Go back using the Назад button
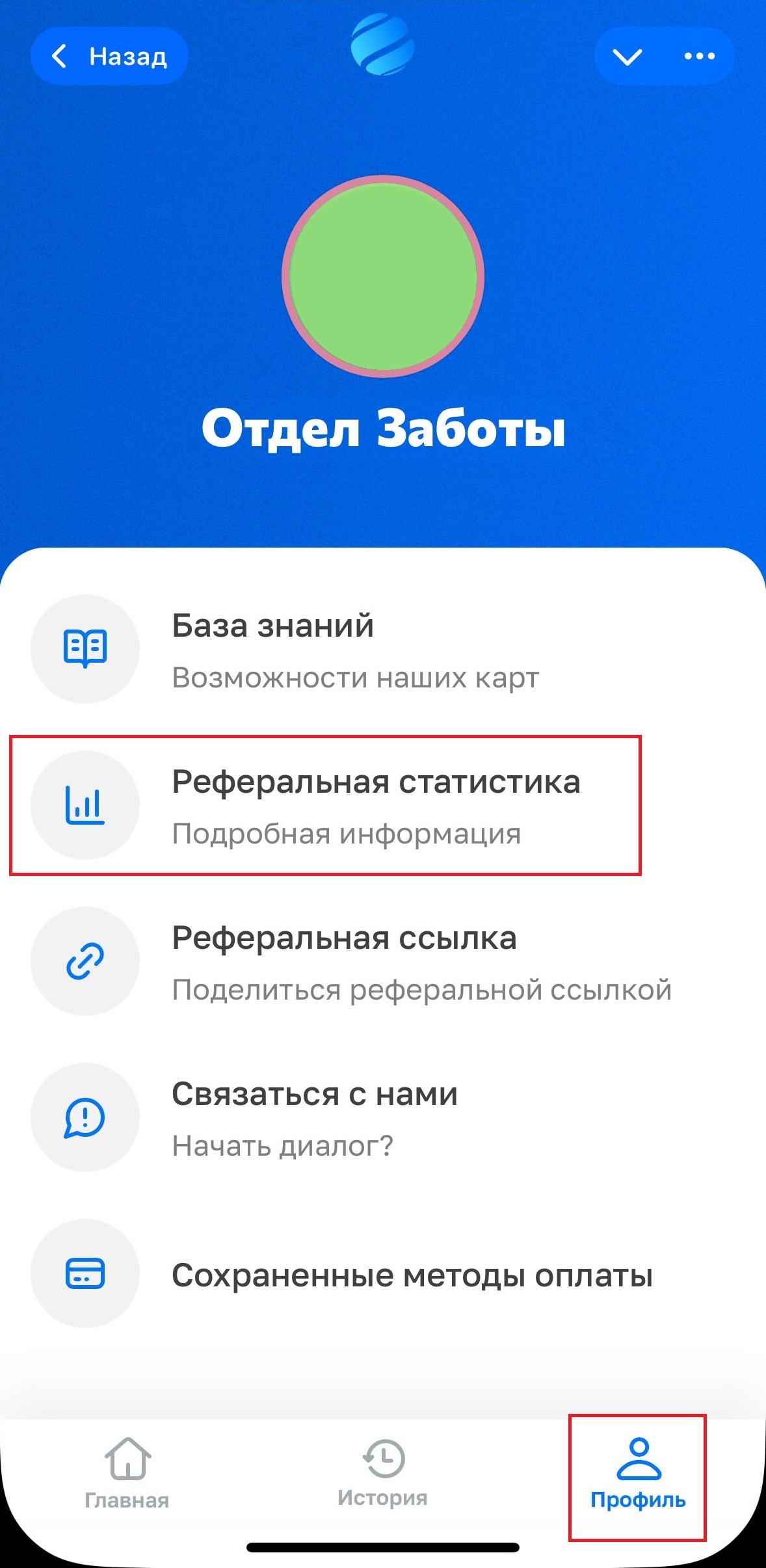766x1568 pixels. click(x=109, y=57)
